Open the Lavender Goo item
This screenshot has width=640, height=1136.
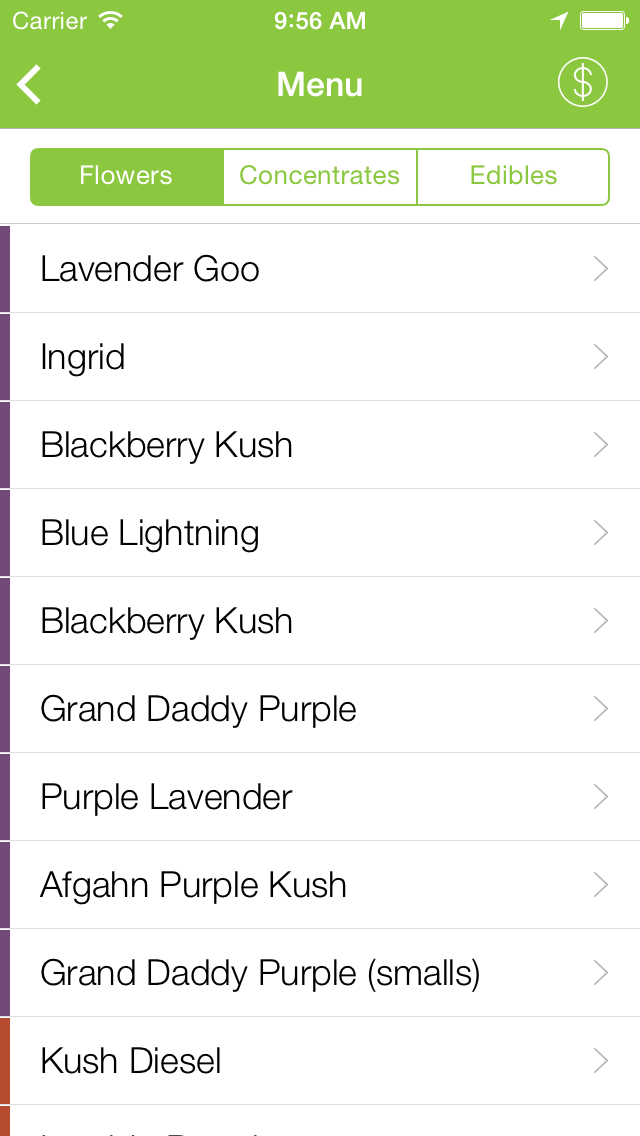tap(320, 269)
